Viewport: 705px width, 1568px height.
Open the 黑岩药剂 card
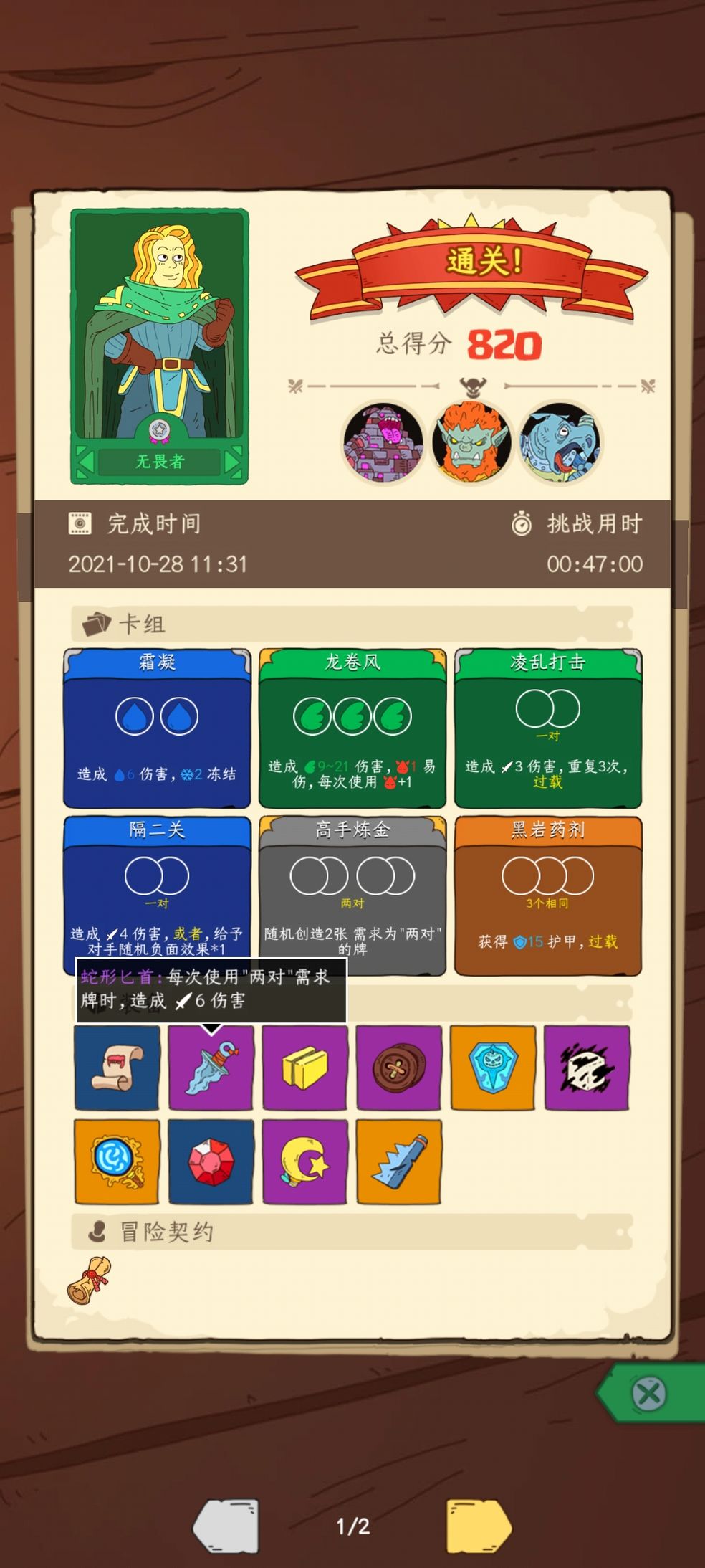click(x=548, y=895)
